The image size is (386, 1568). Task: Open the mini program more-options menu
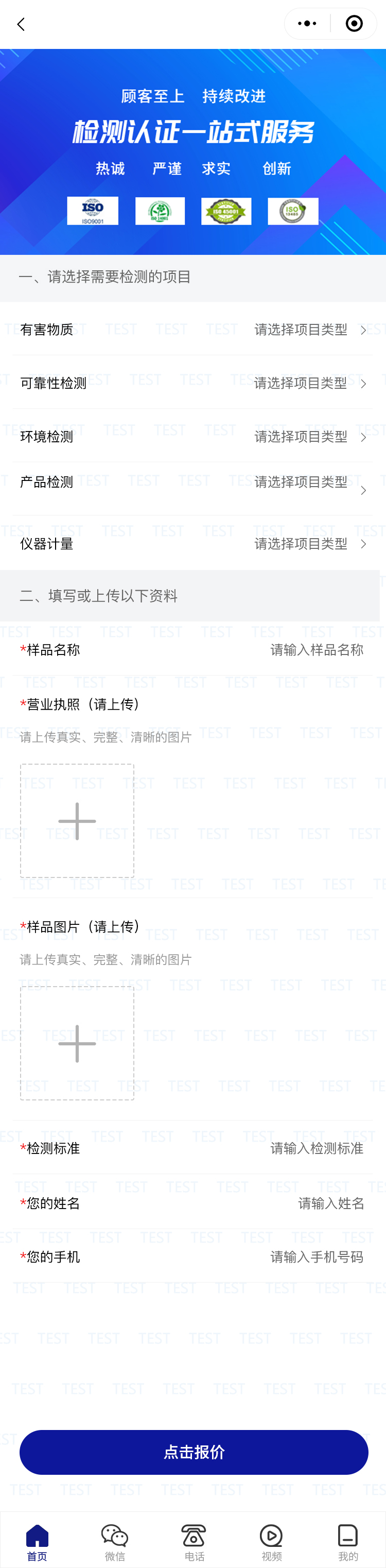coord(307,24)
